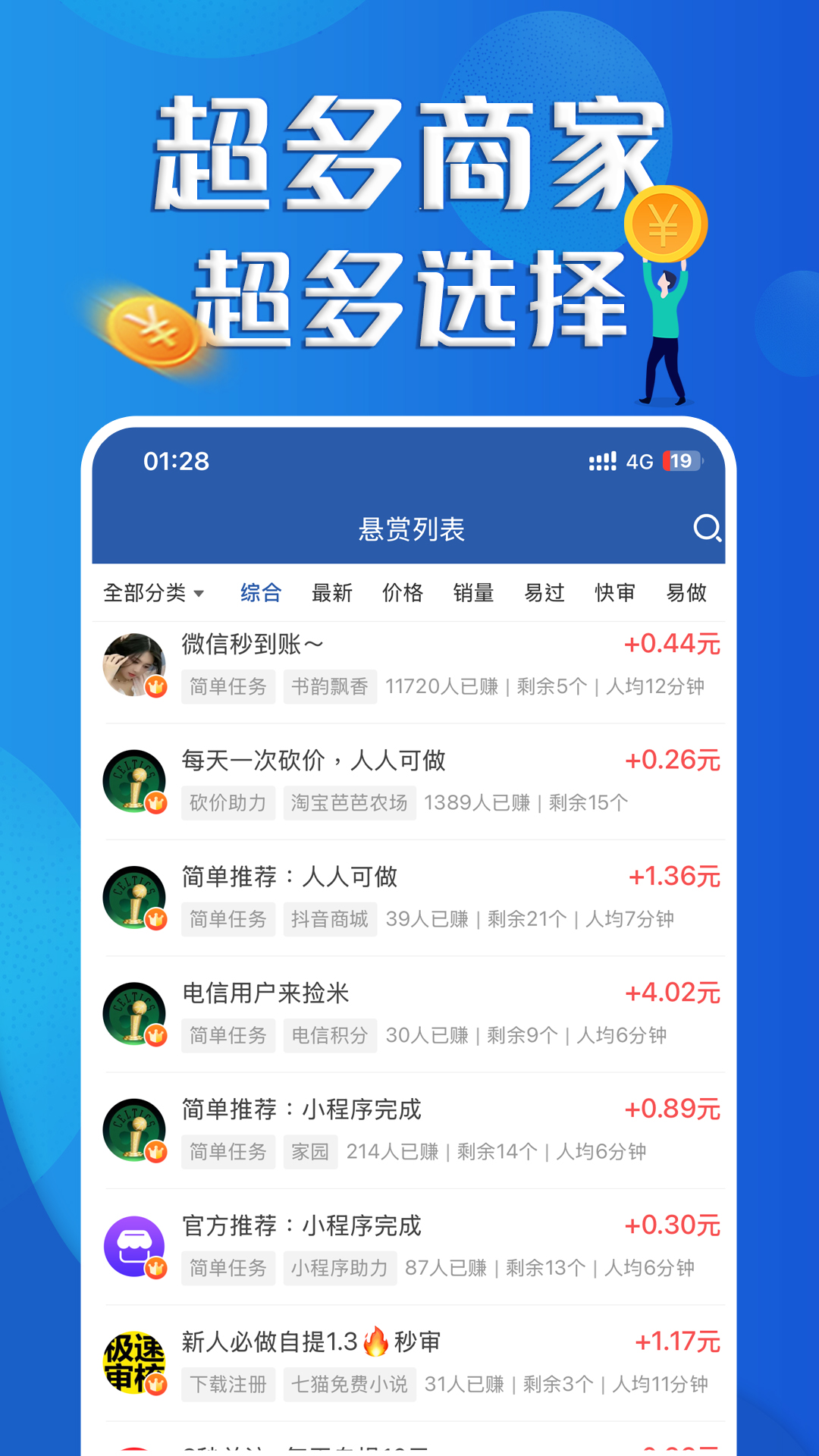Tap the 简单任务 tag on first task
This screenshot has height=1456, width=819.
click(x=228, y=686)
